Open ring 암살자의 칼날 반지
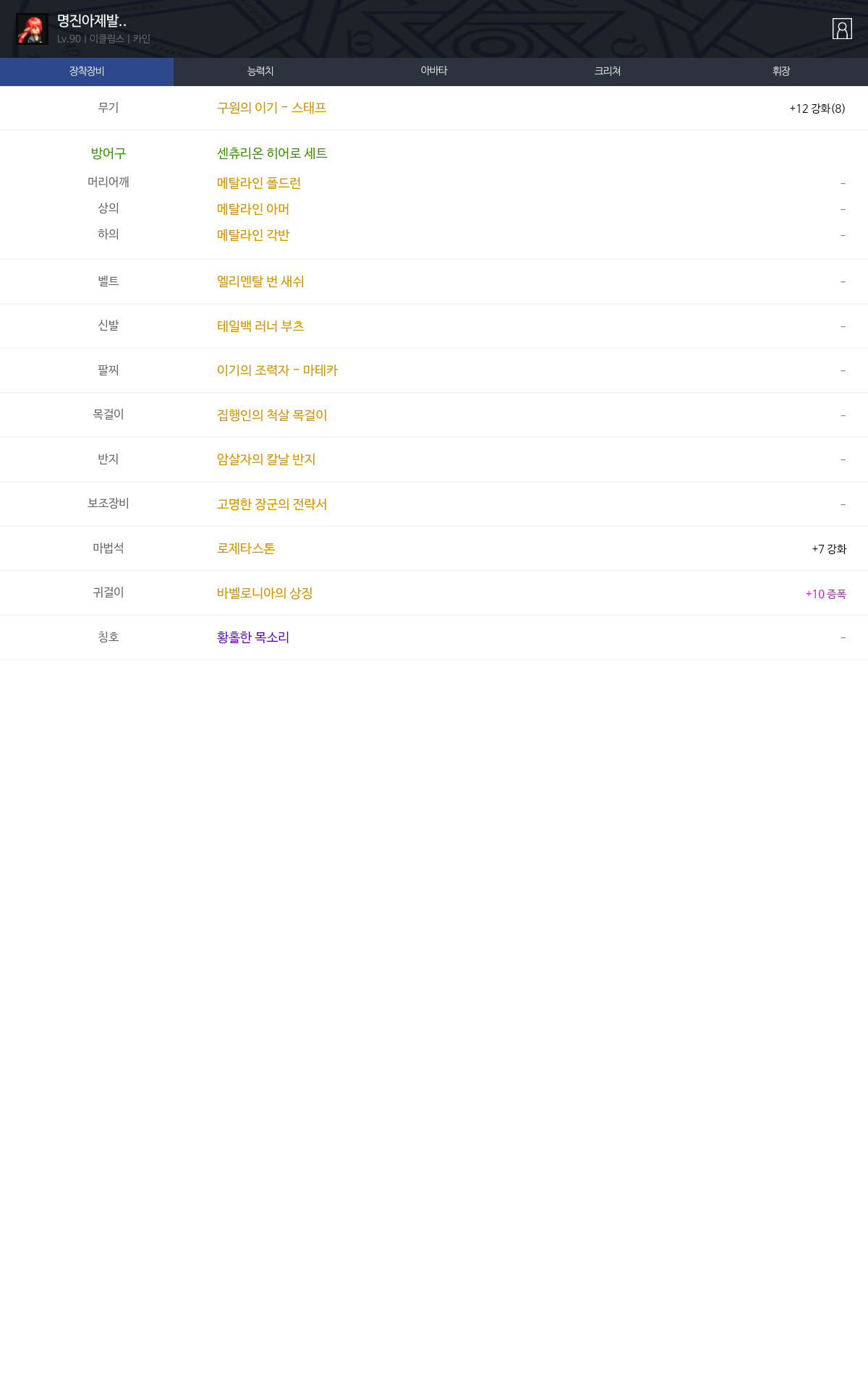 (x=266, y=459)
